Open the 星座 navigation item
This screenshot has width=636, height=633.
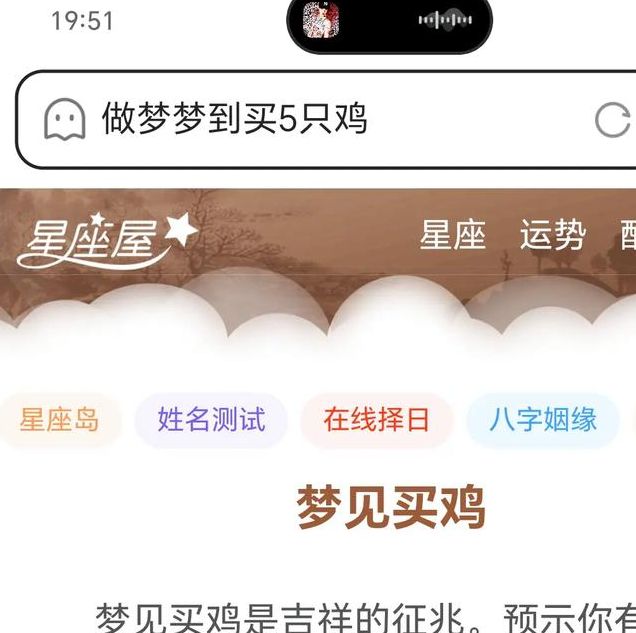(x=452, y=236)
